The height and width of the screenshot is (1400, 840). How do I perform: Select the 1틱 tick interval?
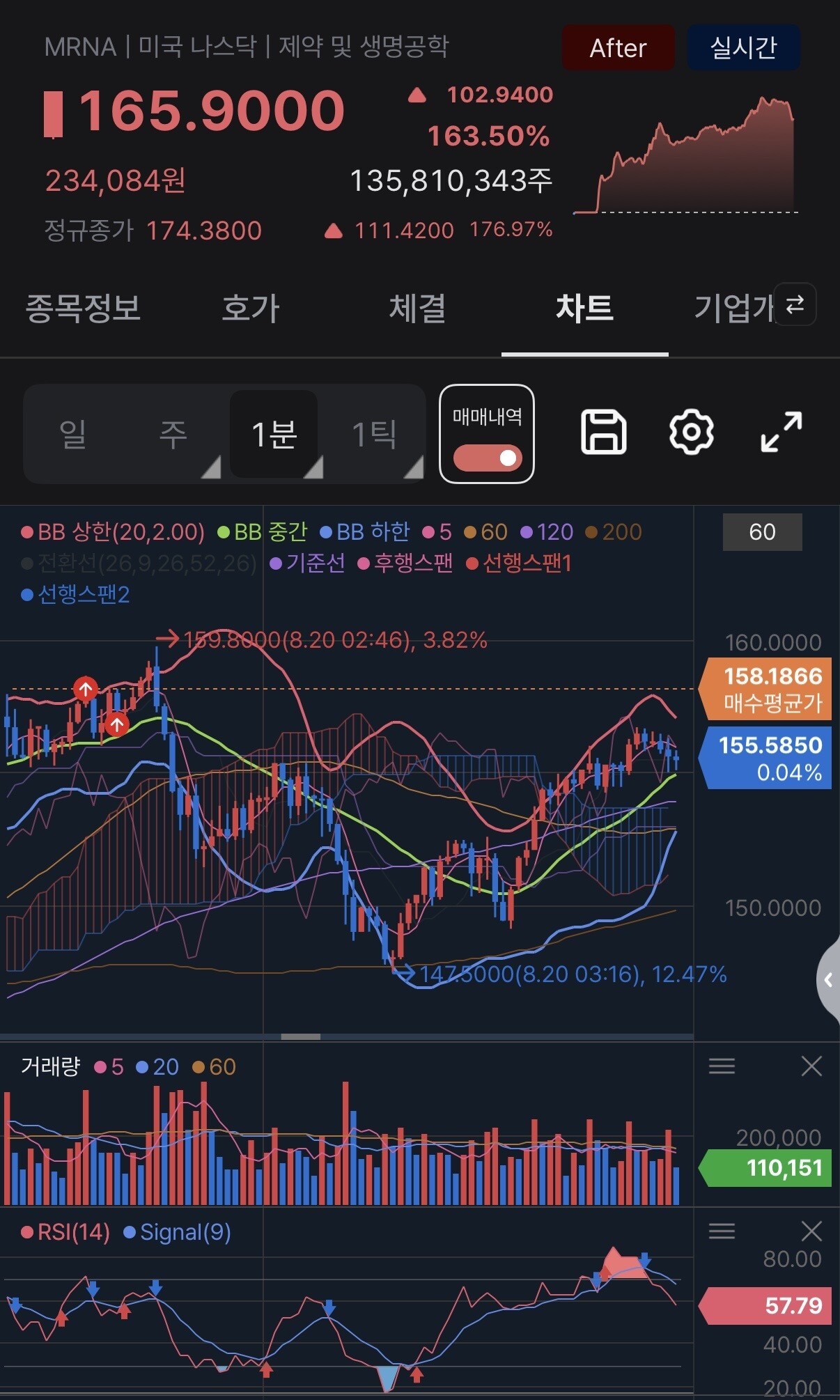pyautogui.click(x=375, y=434)
